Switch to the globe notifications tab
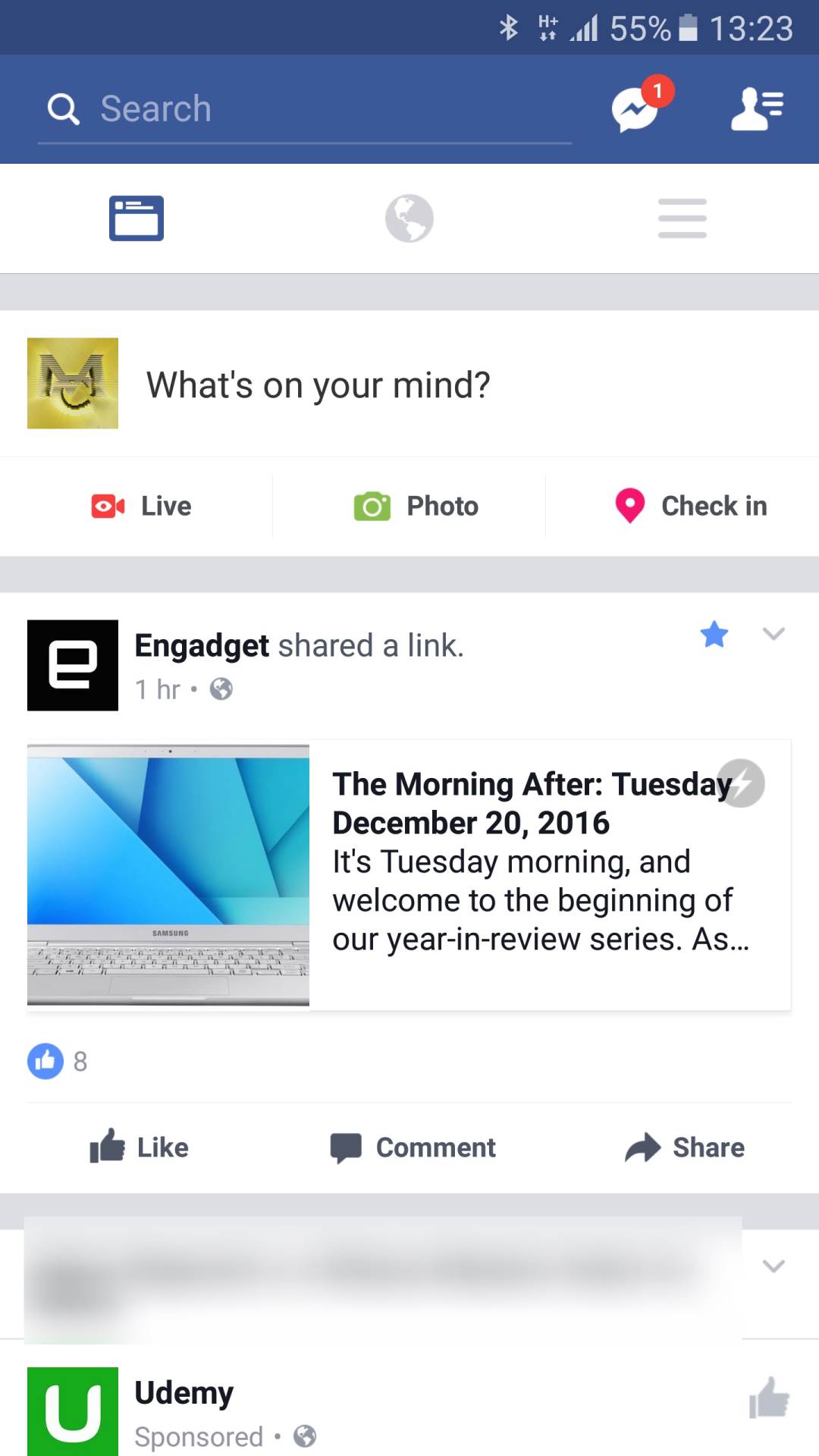 [x=409, y=218]
